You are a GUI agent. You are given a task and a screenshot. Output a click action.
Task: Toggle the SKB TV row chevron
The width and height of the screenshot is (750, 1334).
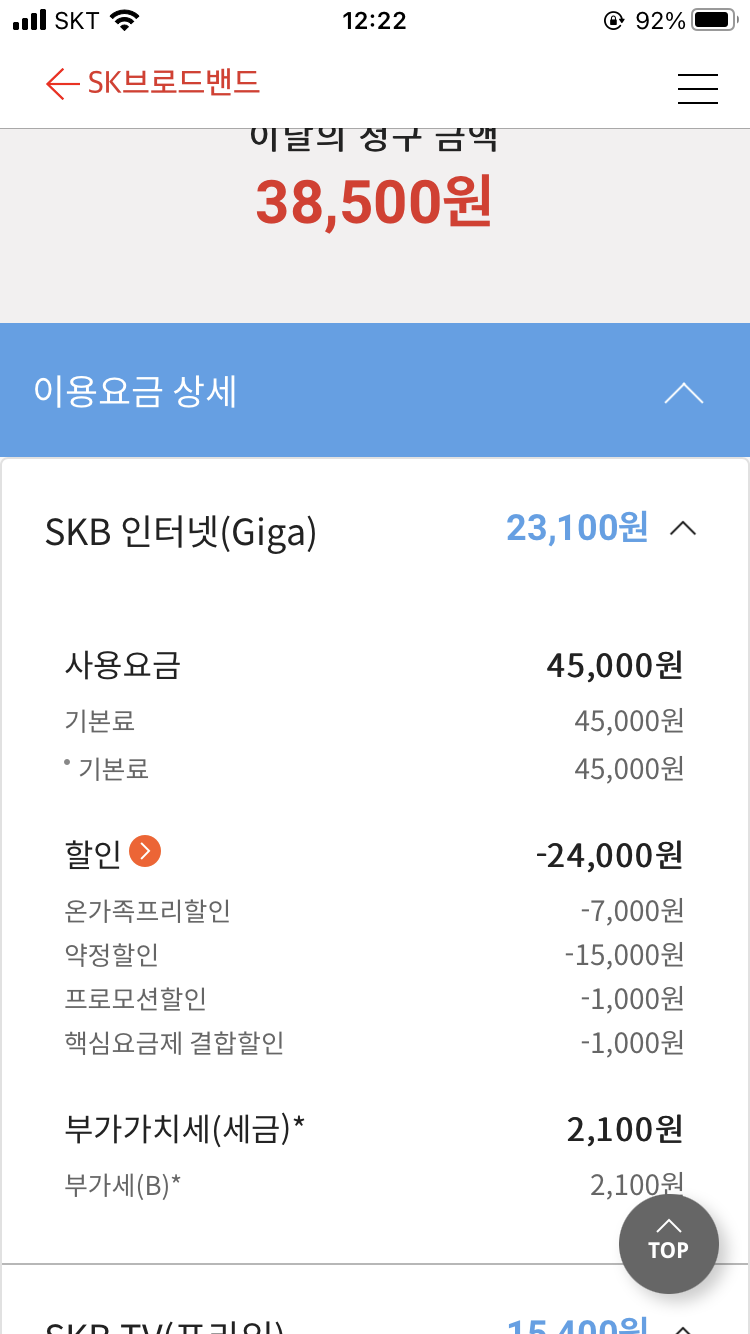click(683, 1326)
